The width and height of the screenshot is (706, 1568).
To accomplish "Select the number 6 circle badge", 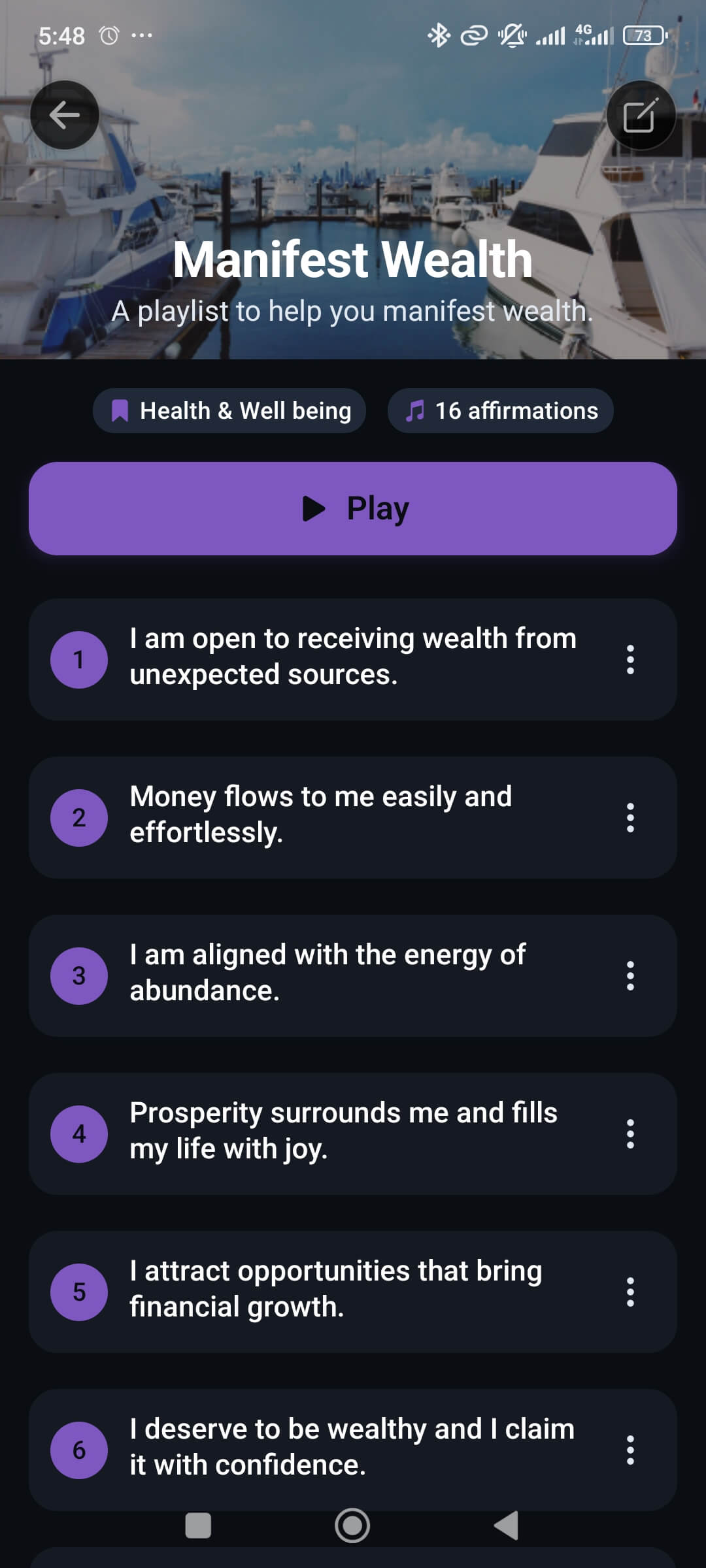I will tap(78, 1450).
